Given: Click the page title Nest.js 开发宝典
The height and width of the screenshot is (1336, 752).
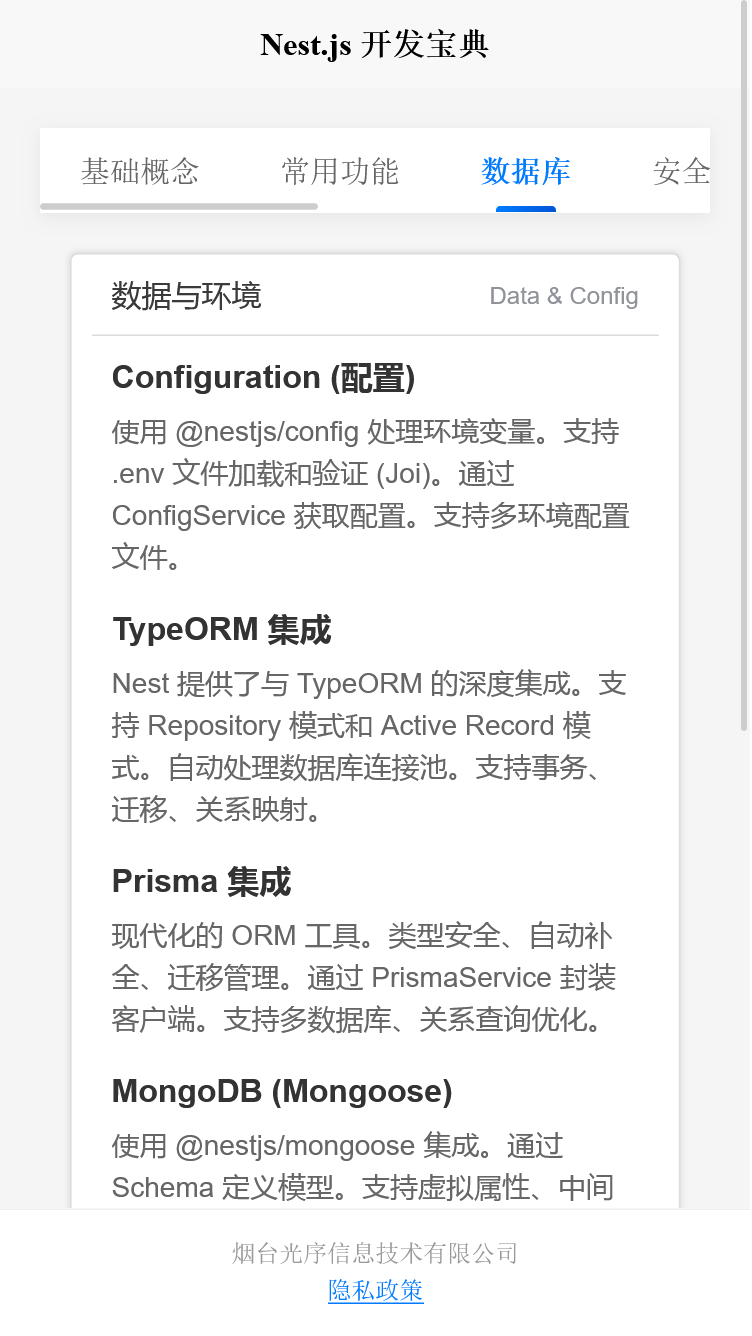Looking at the screenshot, I should [x=375, y=44].
